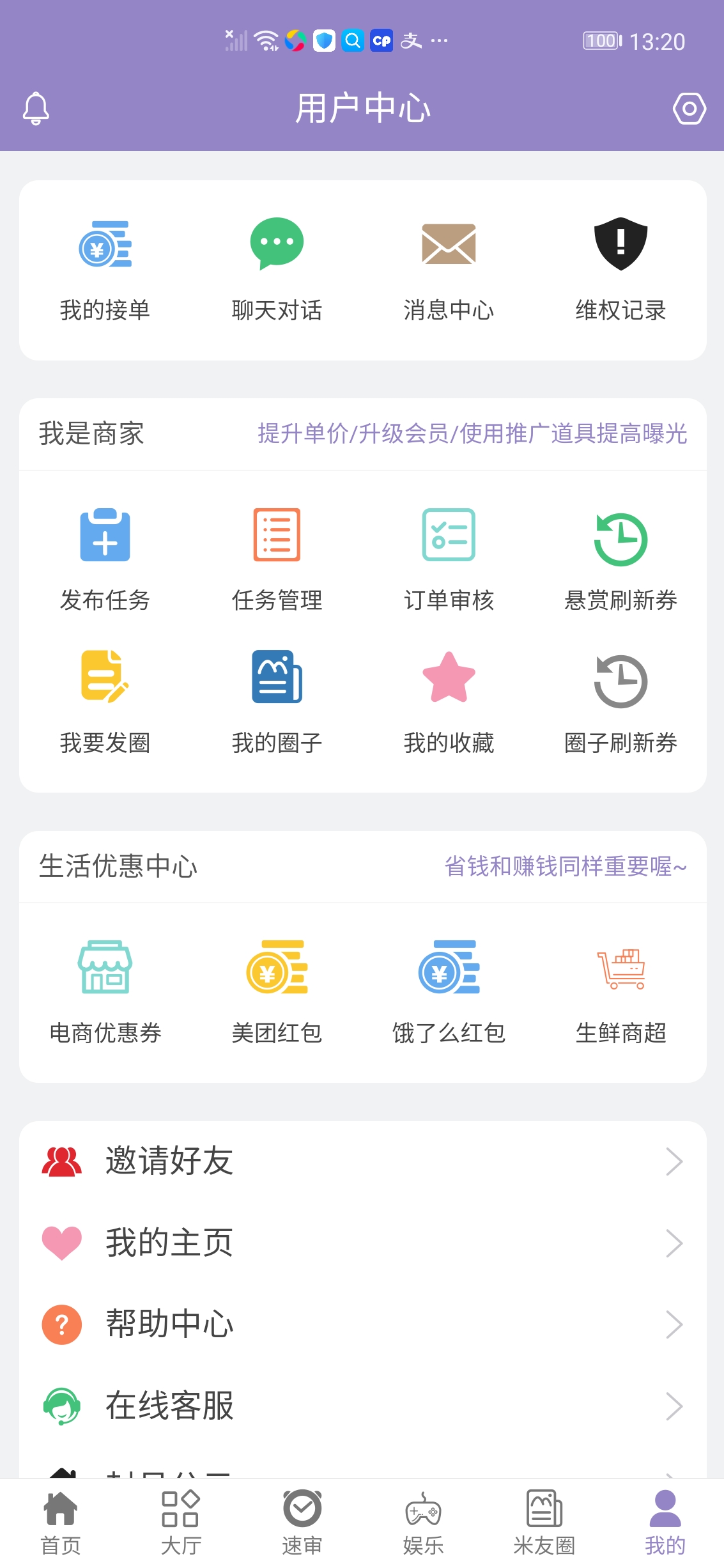Tap 我要发圈 to post
This screenshot has height=1568, width=724.
tap(106, 700)
